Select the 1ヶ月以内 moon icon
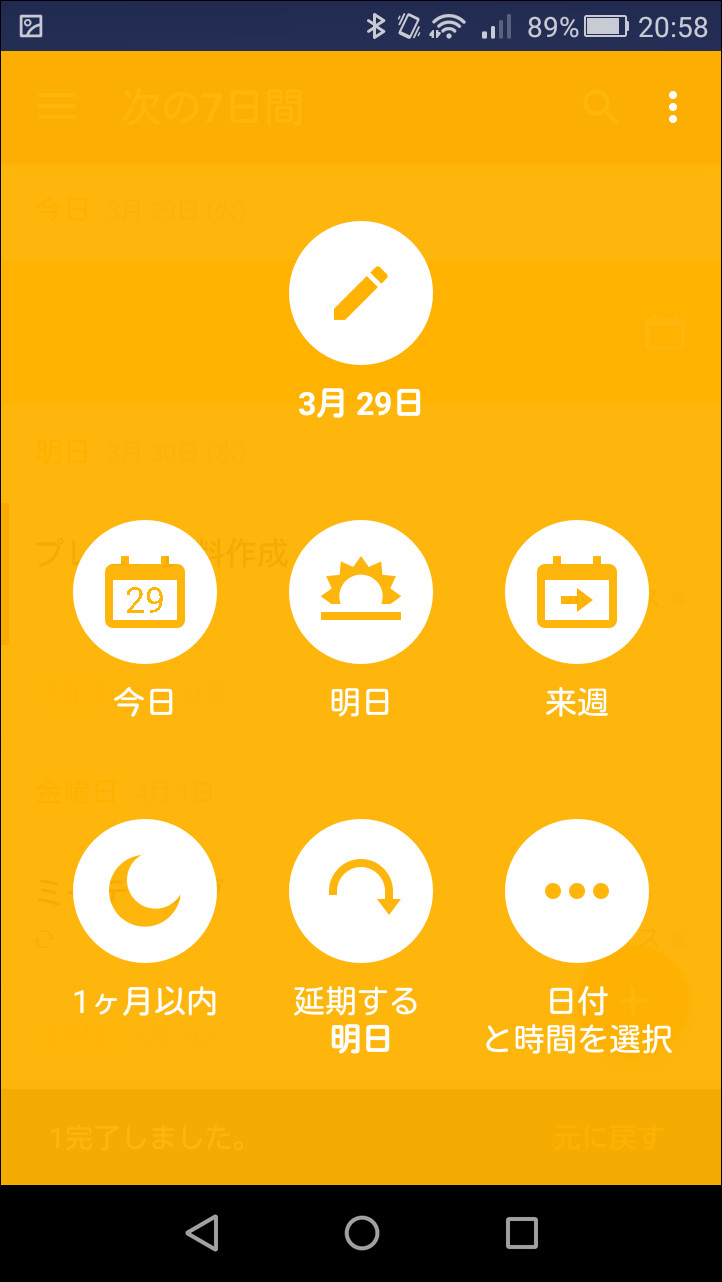 (x=144, y=890)
